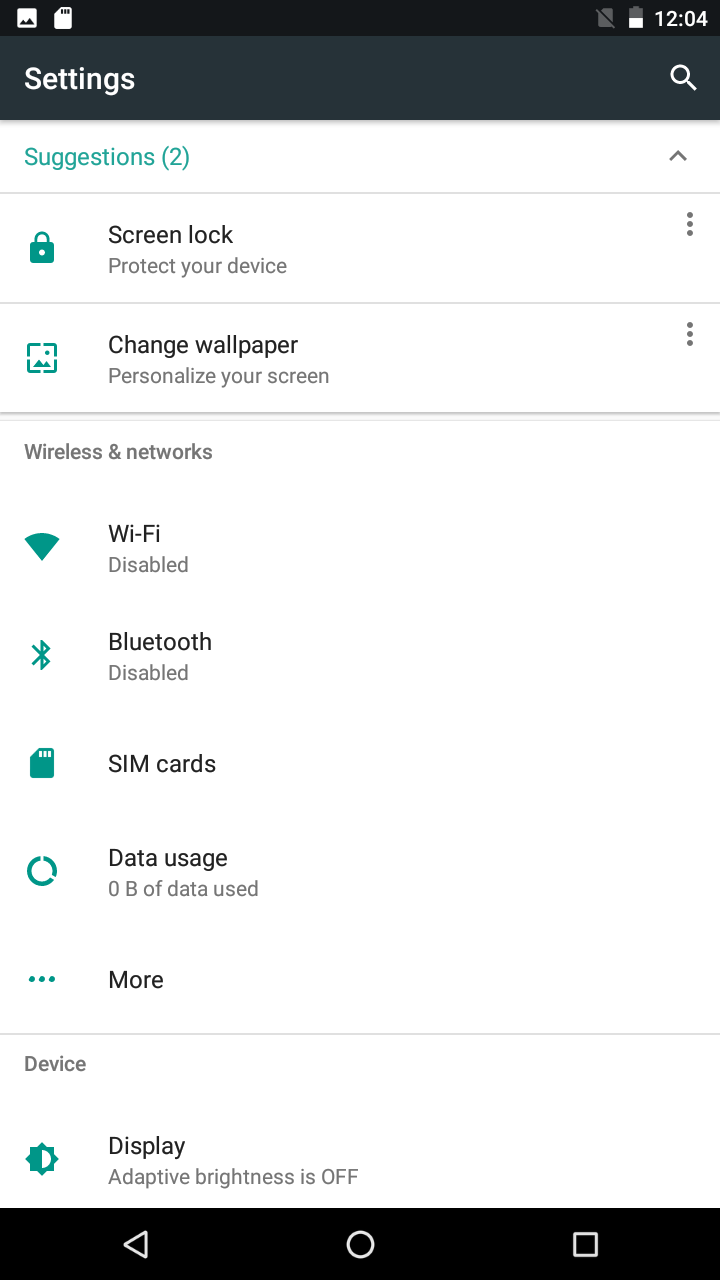
Task: Open Bluetooth settings
Action: (x=360, y=656)
